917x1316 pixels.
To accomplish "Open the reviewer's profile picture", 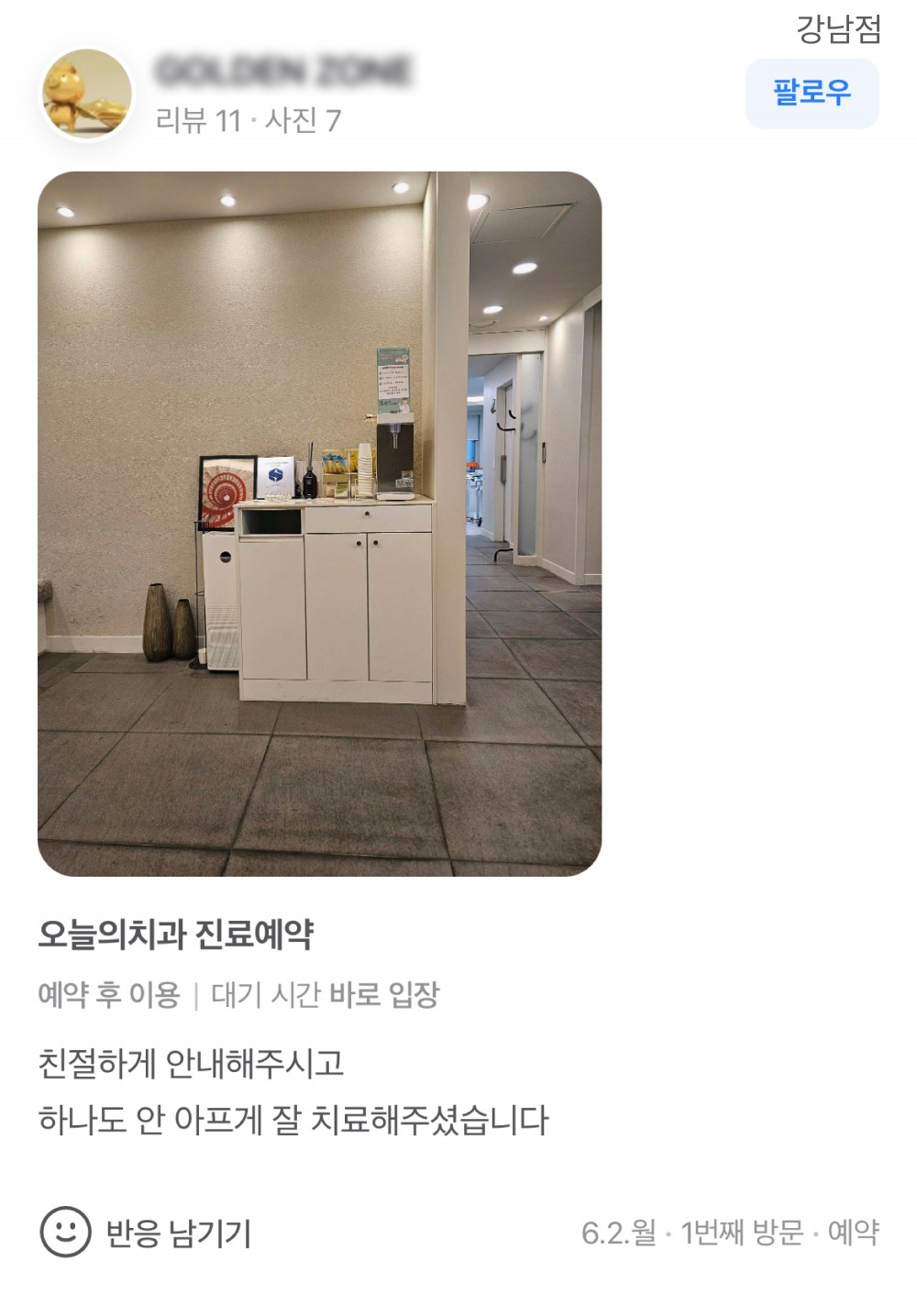I will (87, 94).
